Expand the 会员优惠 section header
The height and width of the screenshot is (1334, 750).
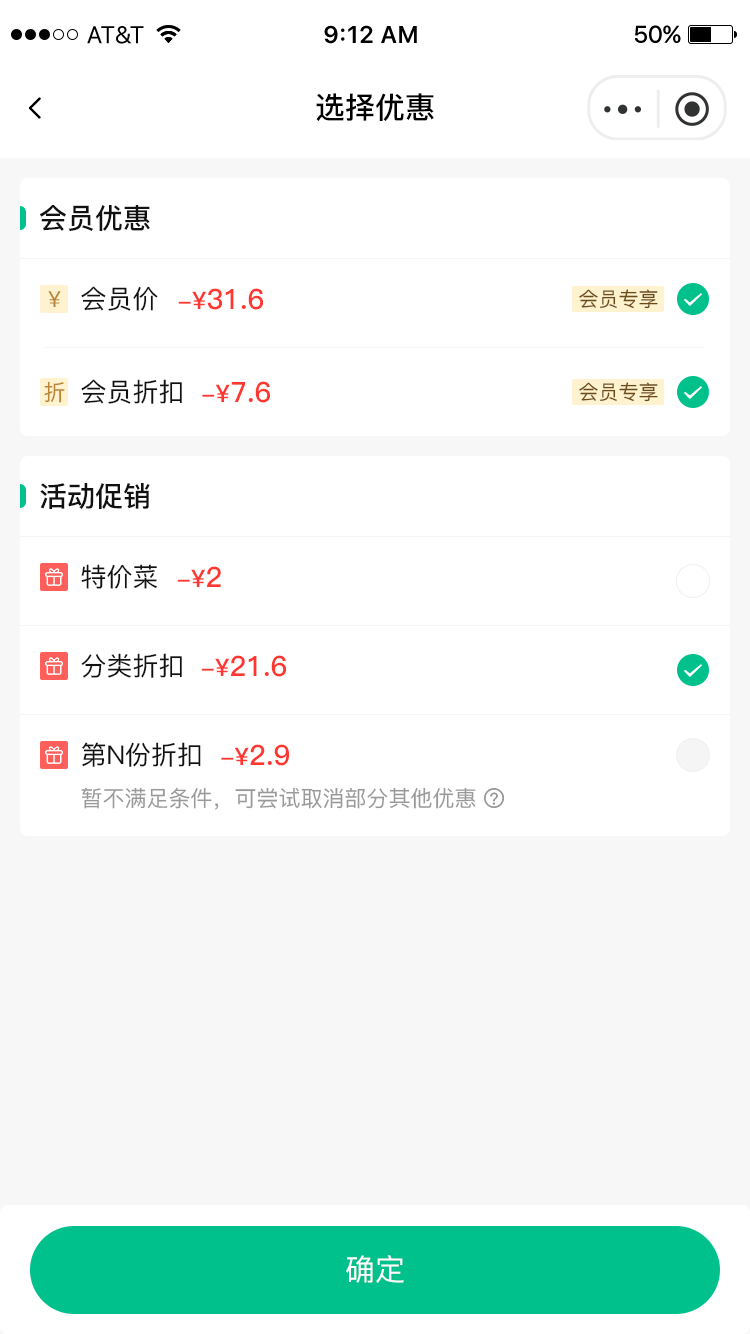tap(93, 219)
